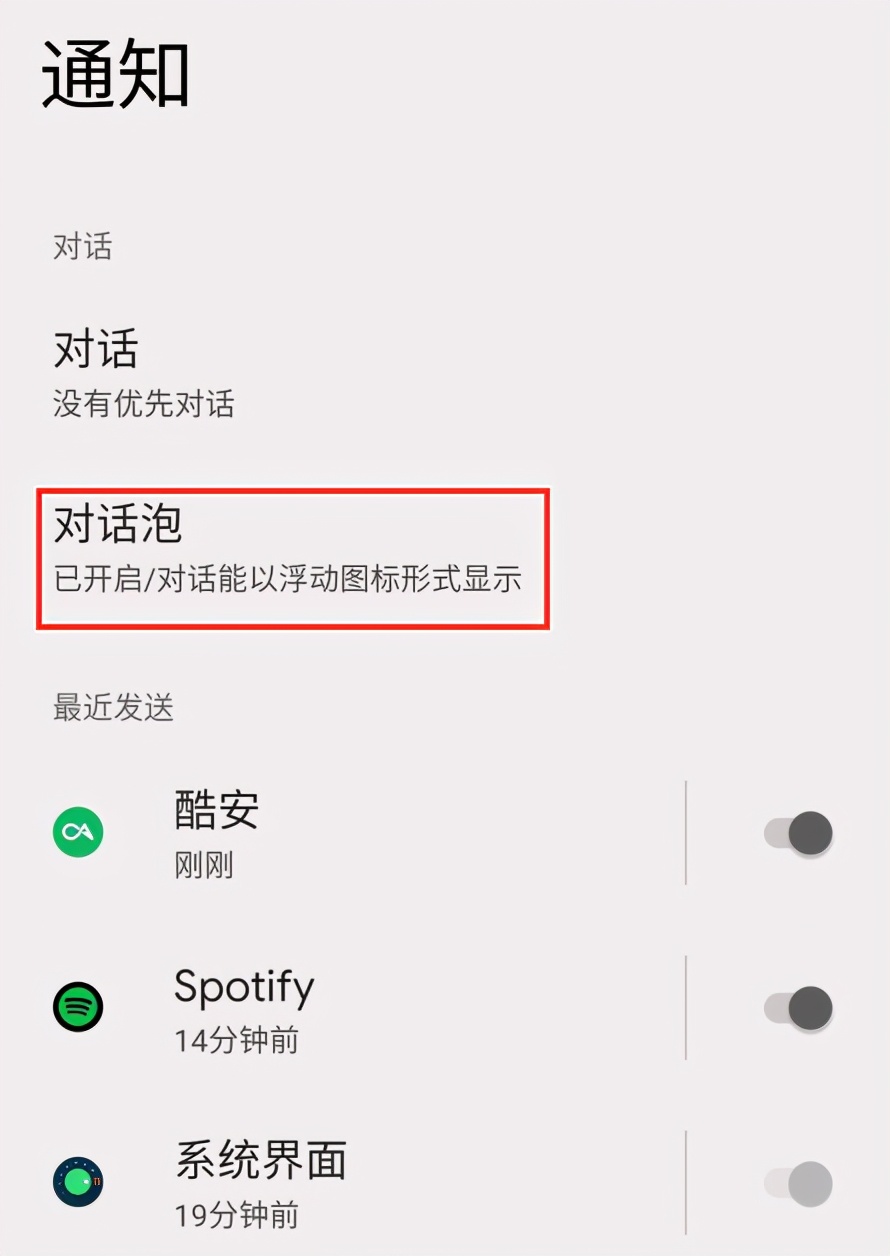Select the black Spotify circular logo
The image size is (890, 1256).
click(78, 1008)
